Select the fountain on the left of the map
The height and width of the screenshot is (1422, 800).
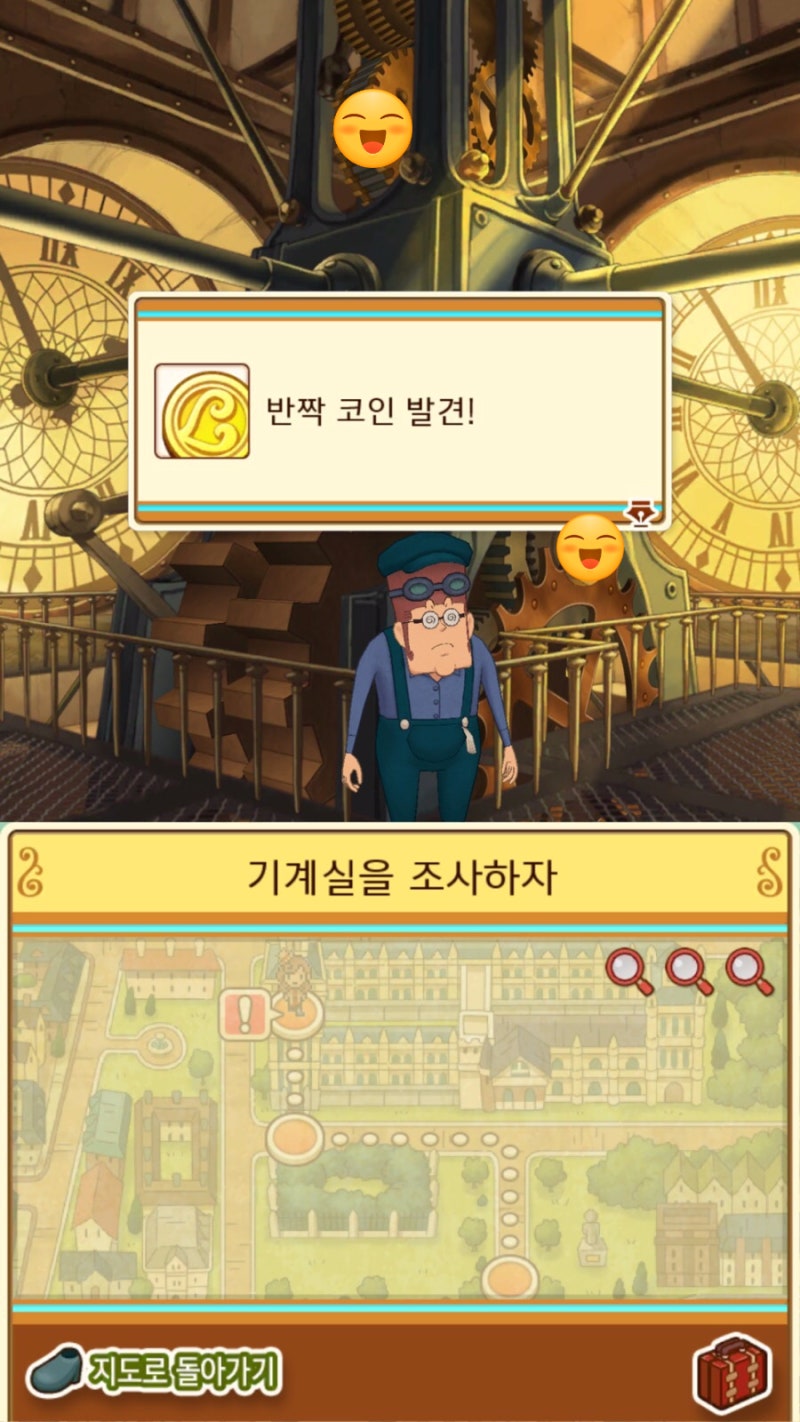(x=160, y=1043)
